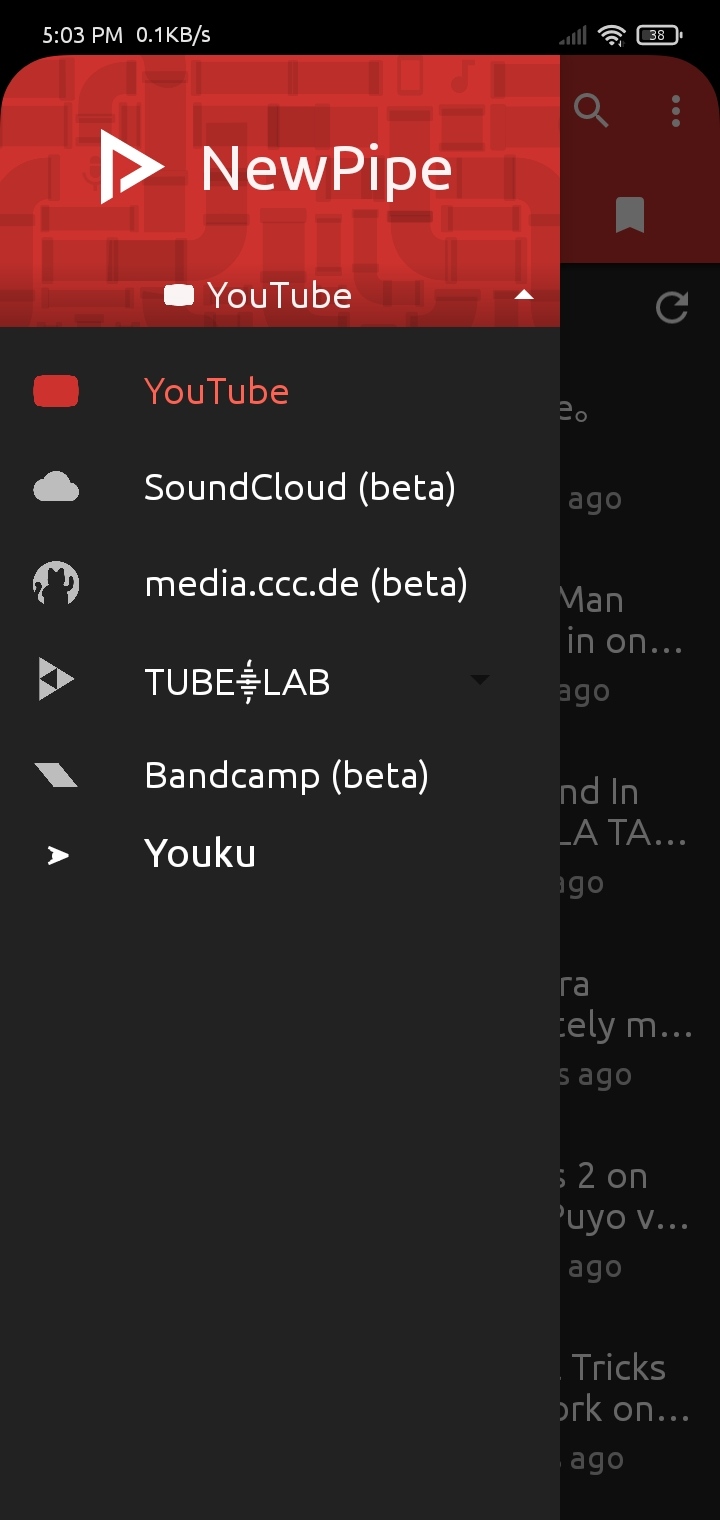Choose Bandcamp (beta) in the drawer
The image size is (720, 1520).
pyautogui.click(x=285, y=776)
